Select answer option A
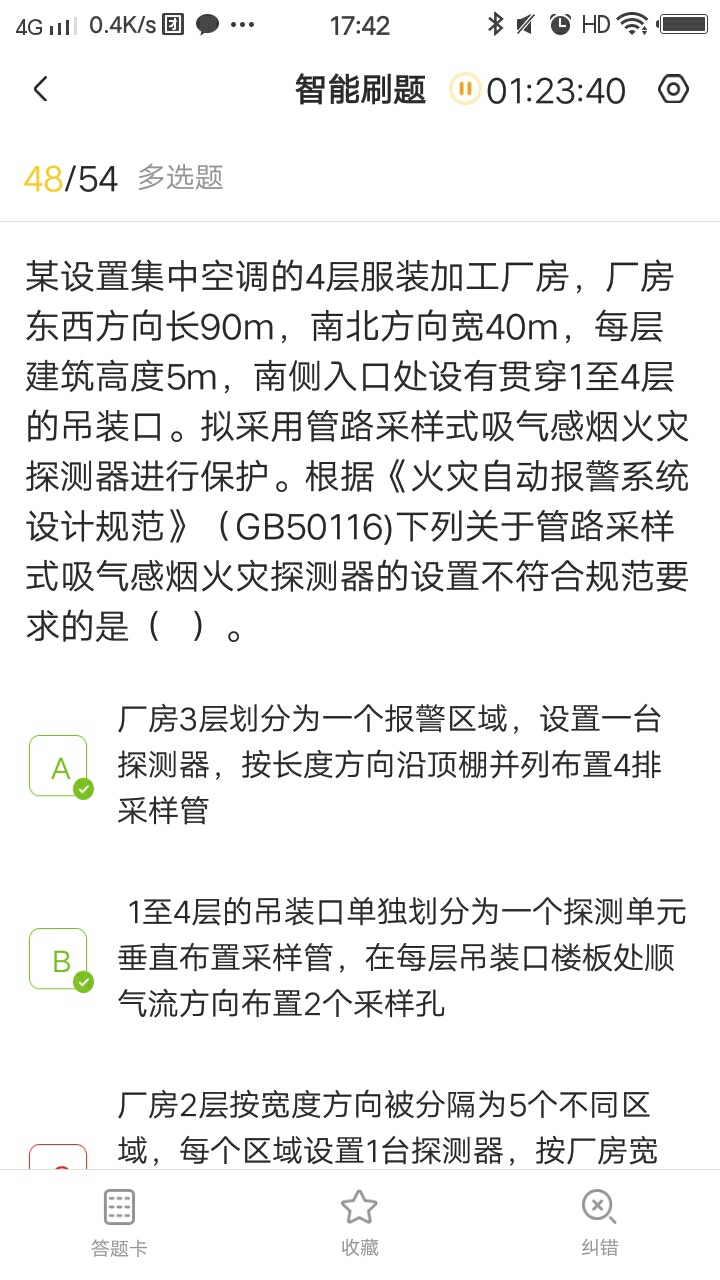Image resolution: width=720 pixels, height=1280 pixels. (59, 766)
